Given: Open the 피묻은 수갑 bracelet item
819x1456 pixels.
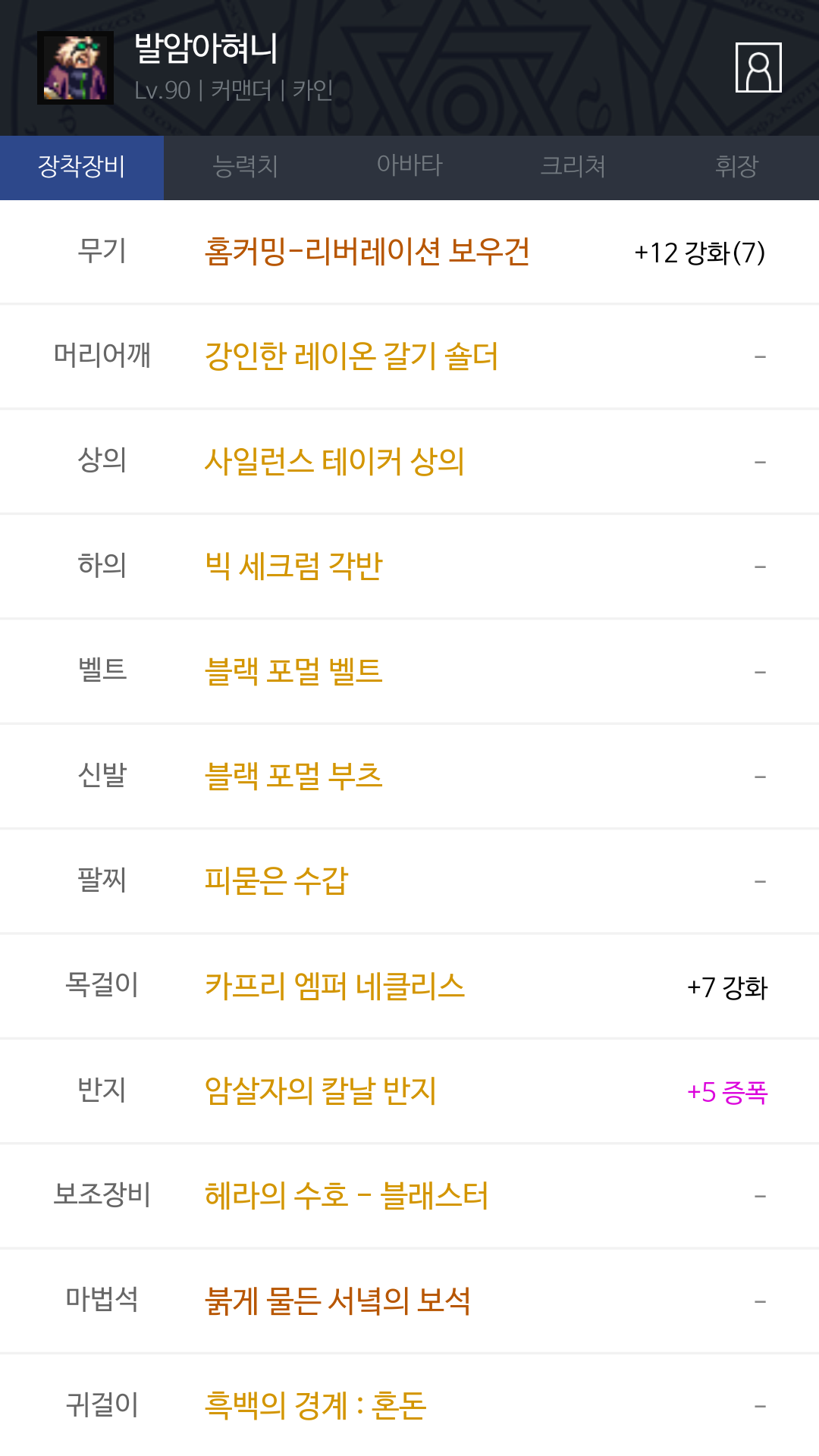Looking at the screenshot, I should click(x=276, y=881).
